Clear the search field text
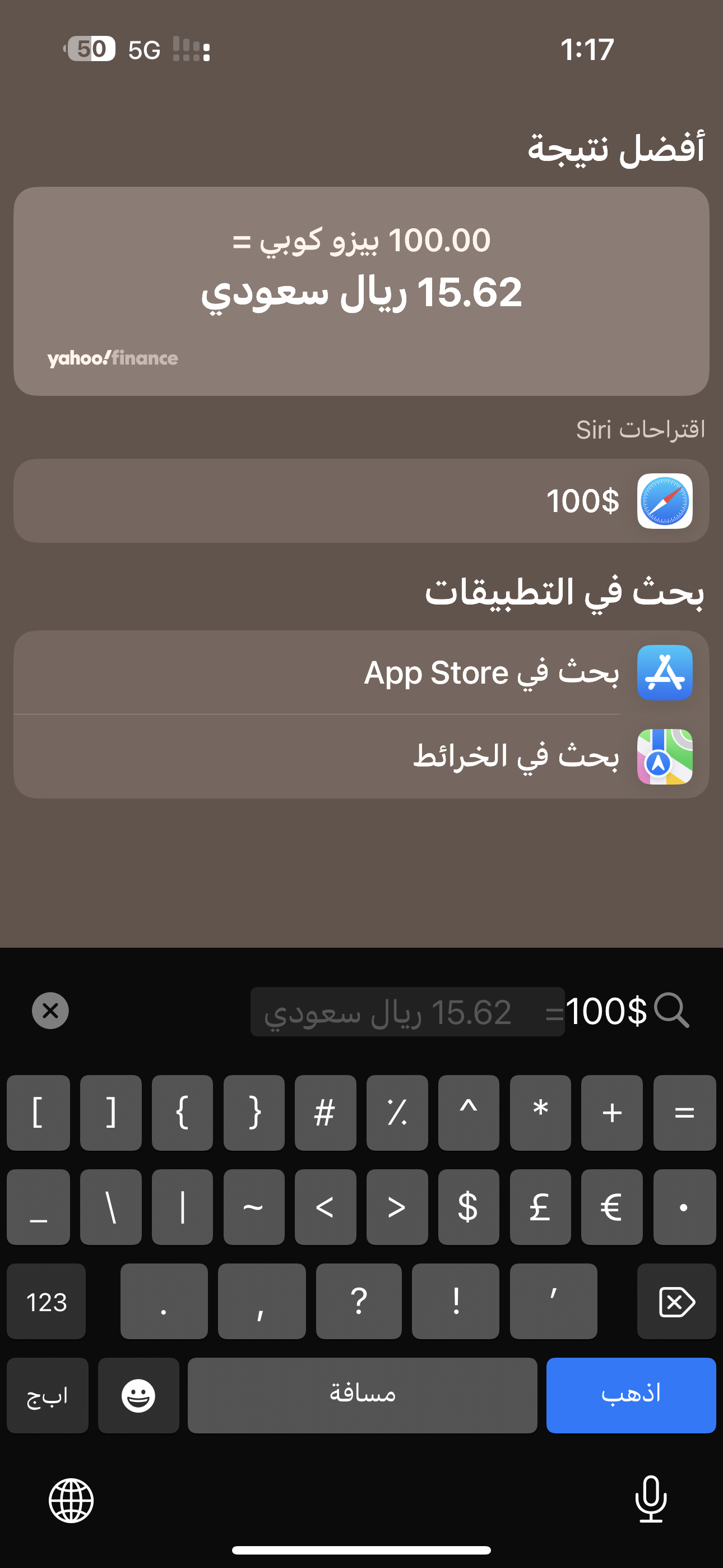 [50, 1011]
